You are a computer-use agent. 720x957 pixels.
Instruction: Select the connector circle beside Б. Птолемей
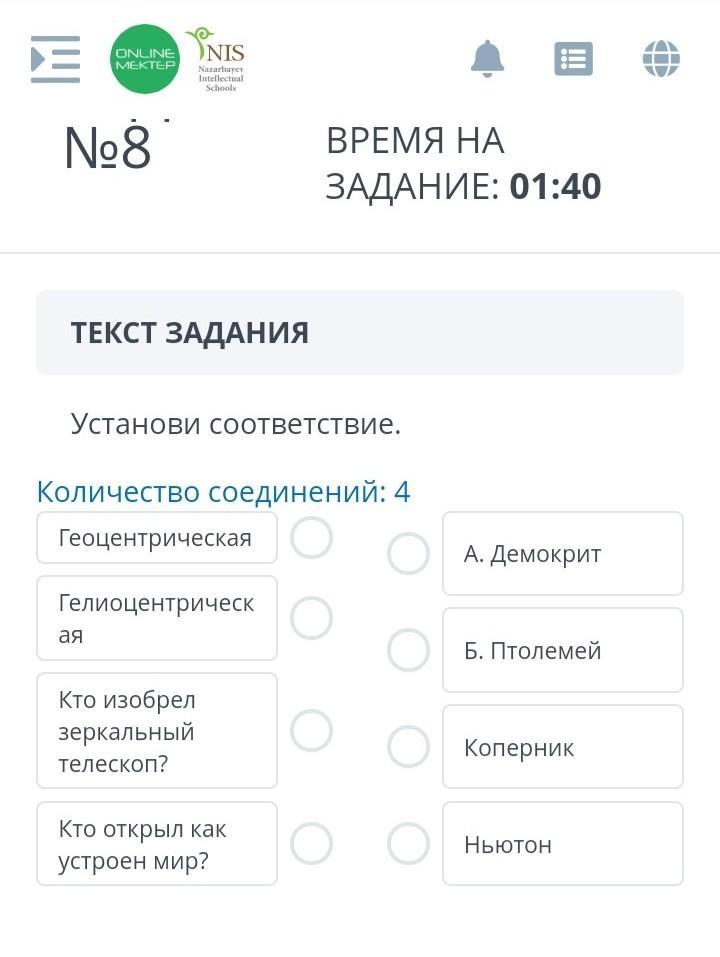[x=408, y=650]
